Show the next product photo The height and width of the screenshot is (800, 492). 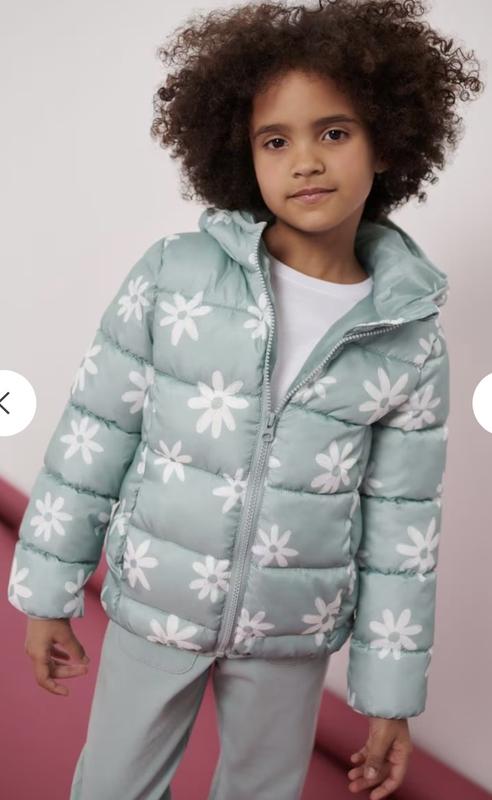[483, 403]
